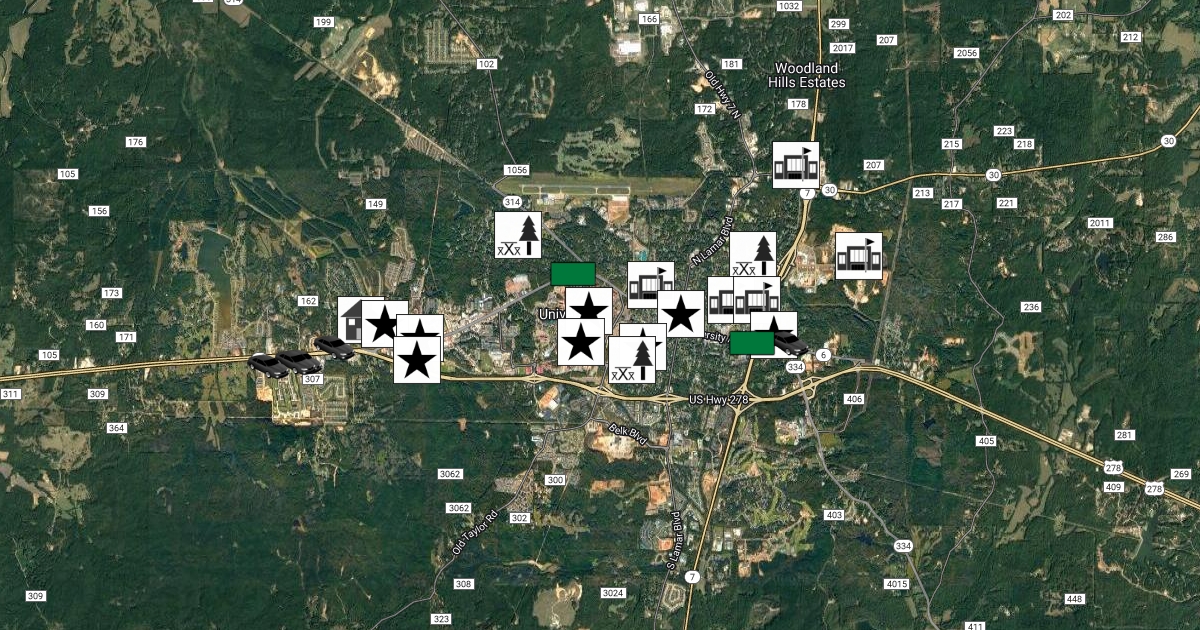Viewport: 1200px width, 630px height.
Task: Tap the flagged building marker beside Highway 30 junction
Action: [x=796, y=165]
